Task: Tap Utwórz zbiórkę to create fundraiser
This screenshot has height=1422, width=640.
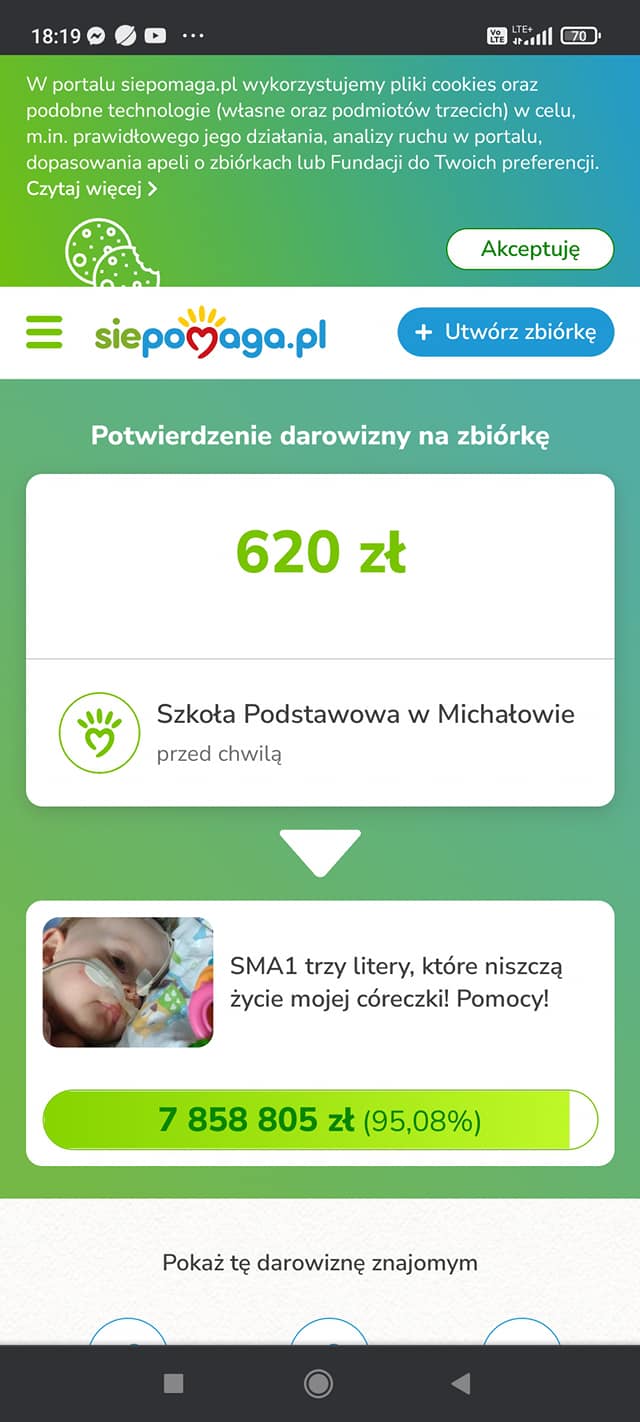Action: (x=505, y=332)
